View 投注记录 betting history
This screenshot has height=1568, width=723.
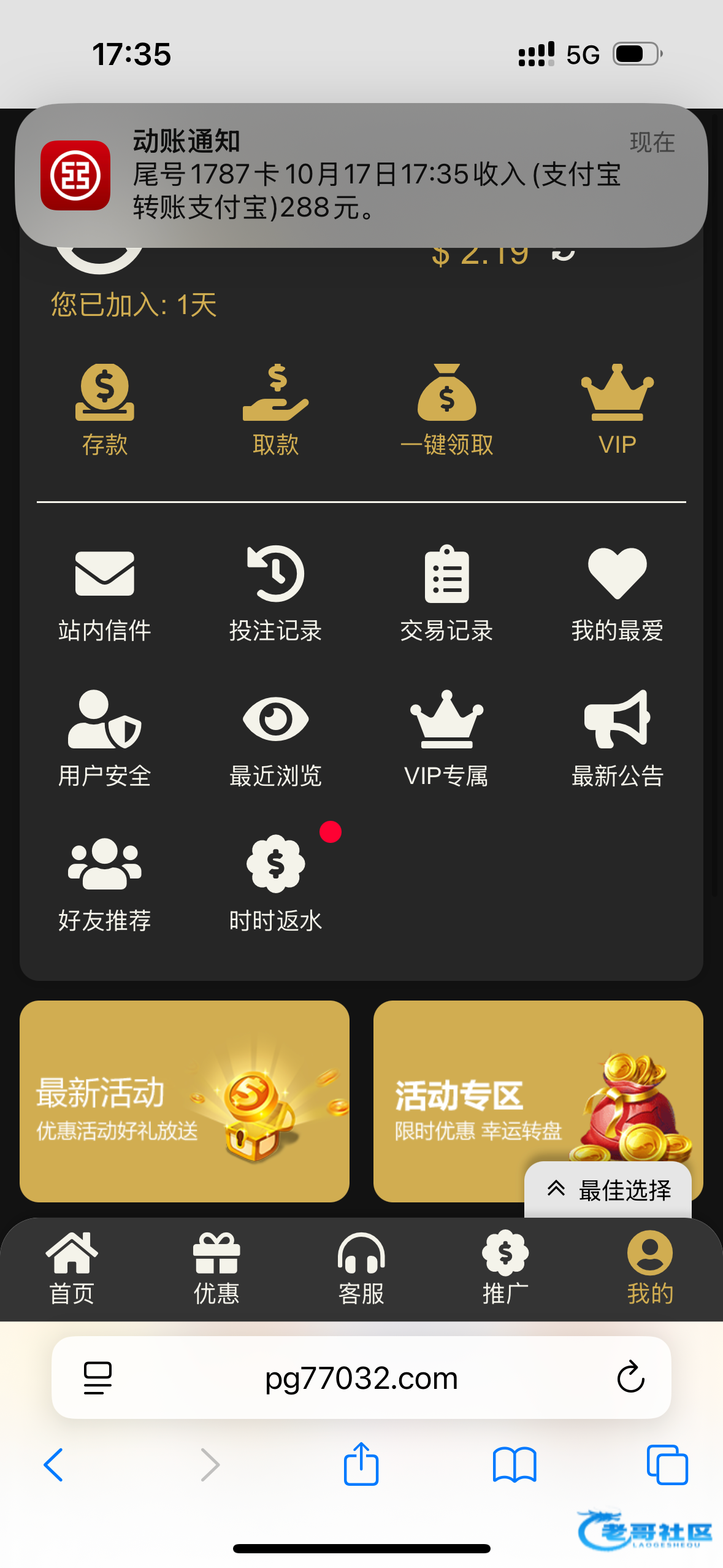[275, 593]
